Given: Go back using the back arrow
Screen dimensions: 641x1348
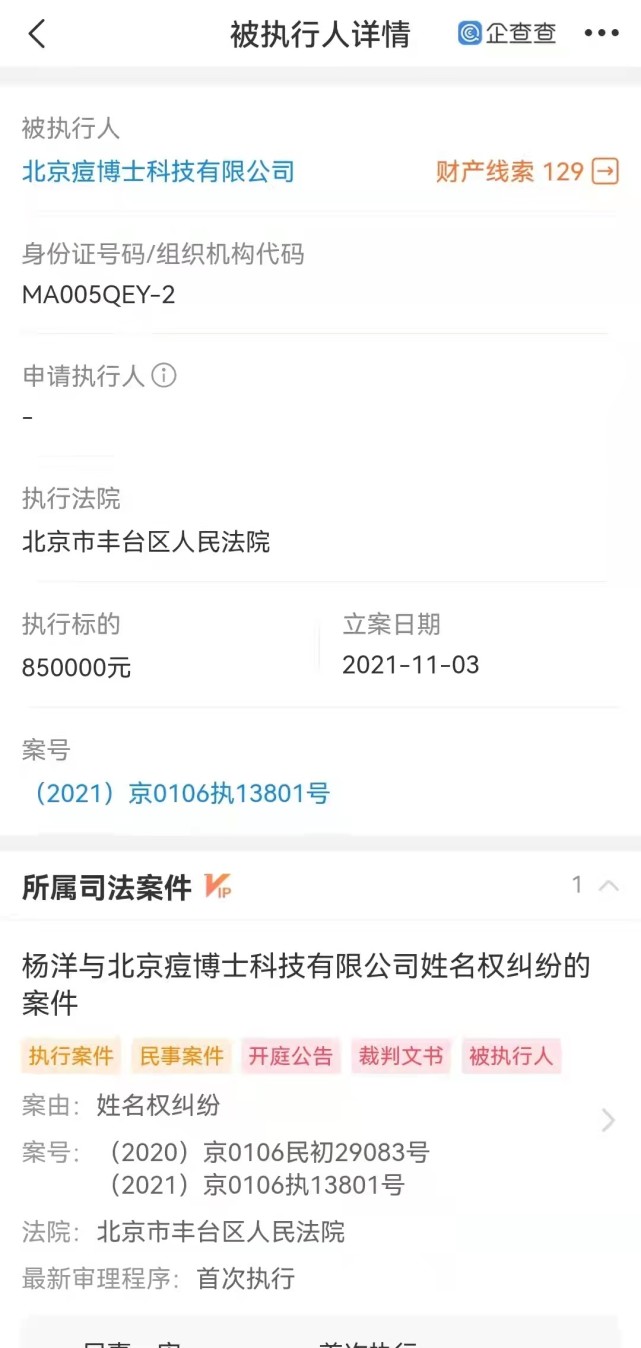Looking at the screenshot, I should point(37,34).
